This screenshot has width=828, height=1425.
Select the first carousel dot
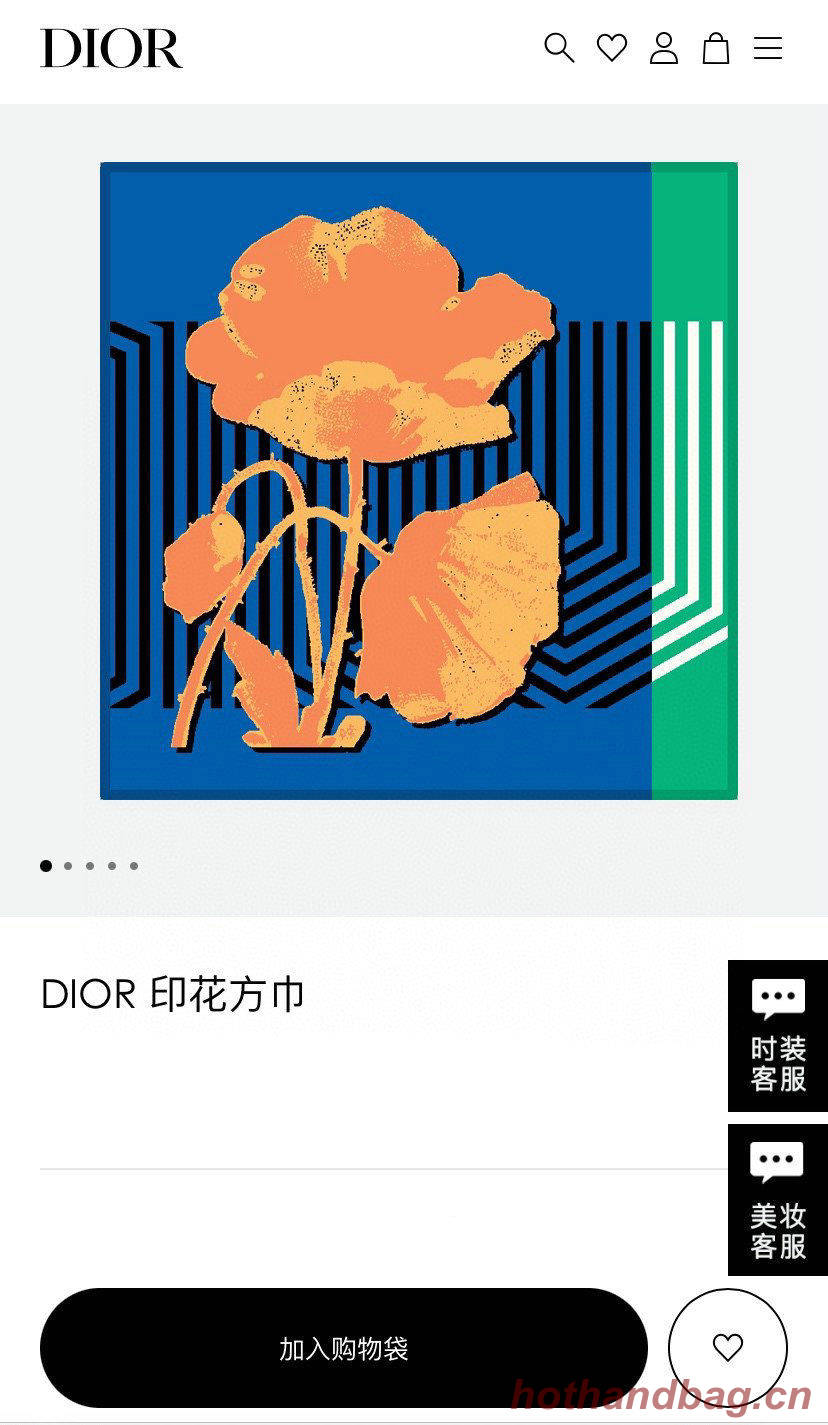pos(45,865)
